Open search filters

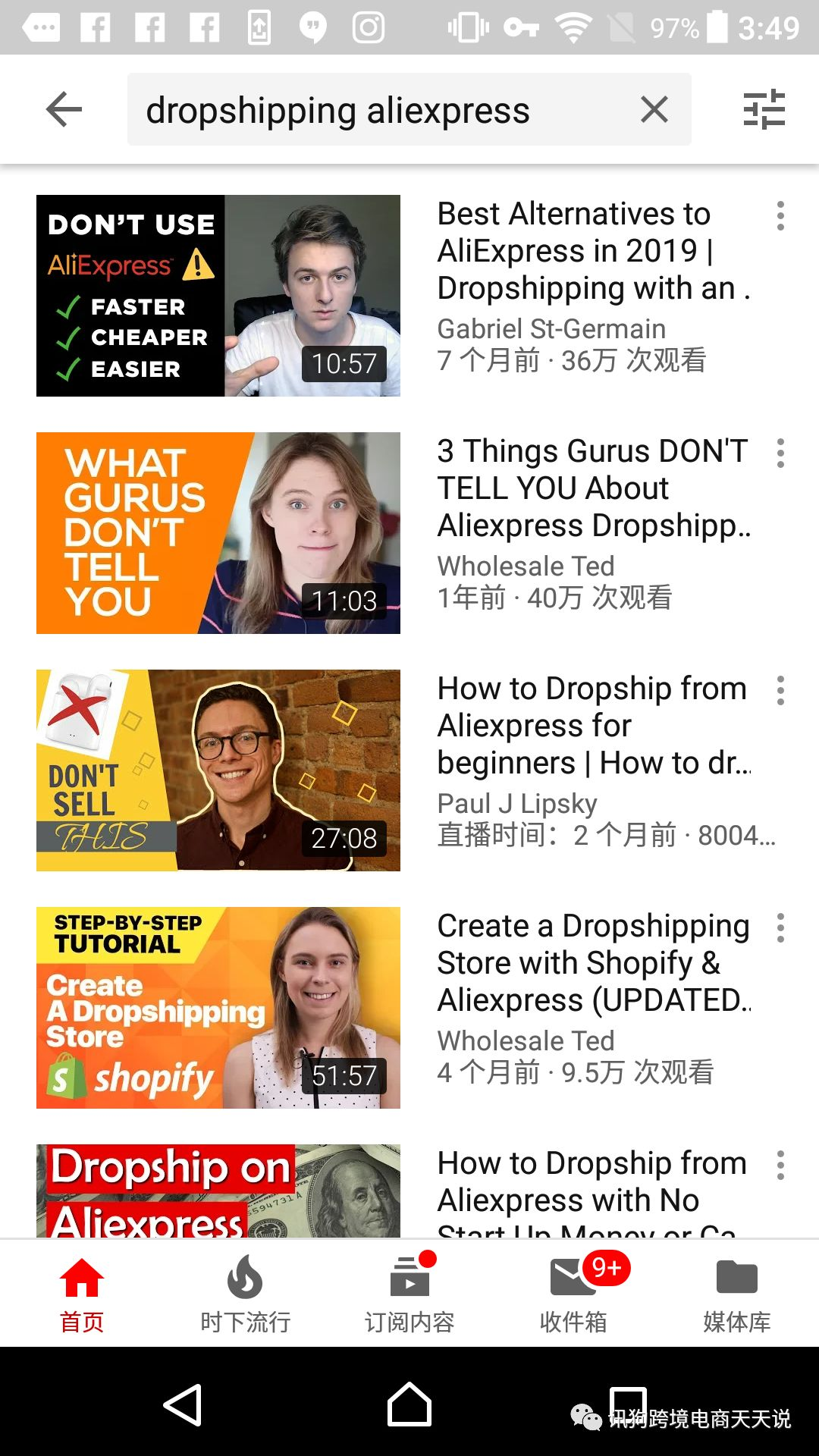point(764,109)
